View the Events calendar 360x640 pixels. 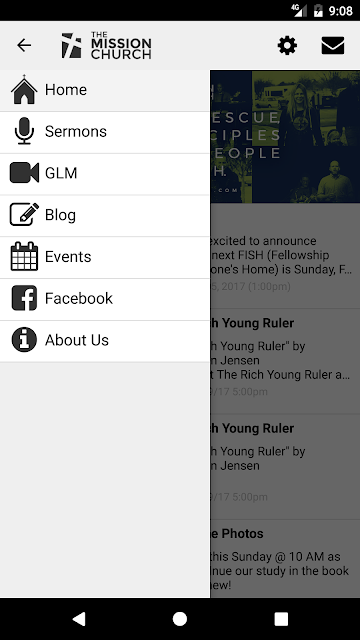tap(105, 257)
